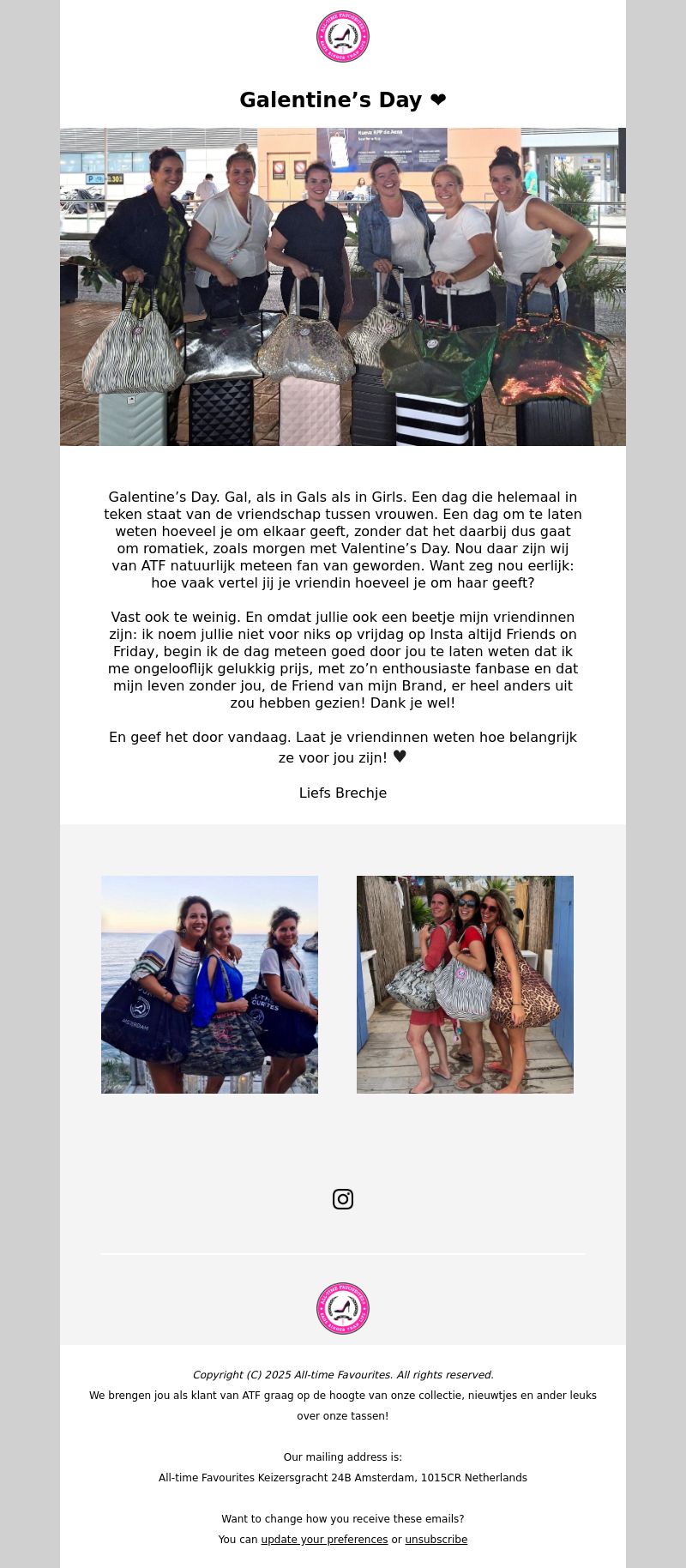Open the seaside friends photo
The width and height of the screenshot is (686, 1568).
click(209, 984)
